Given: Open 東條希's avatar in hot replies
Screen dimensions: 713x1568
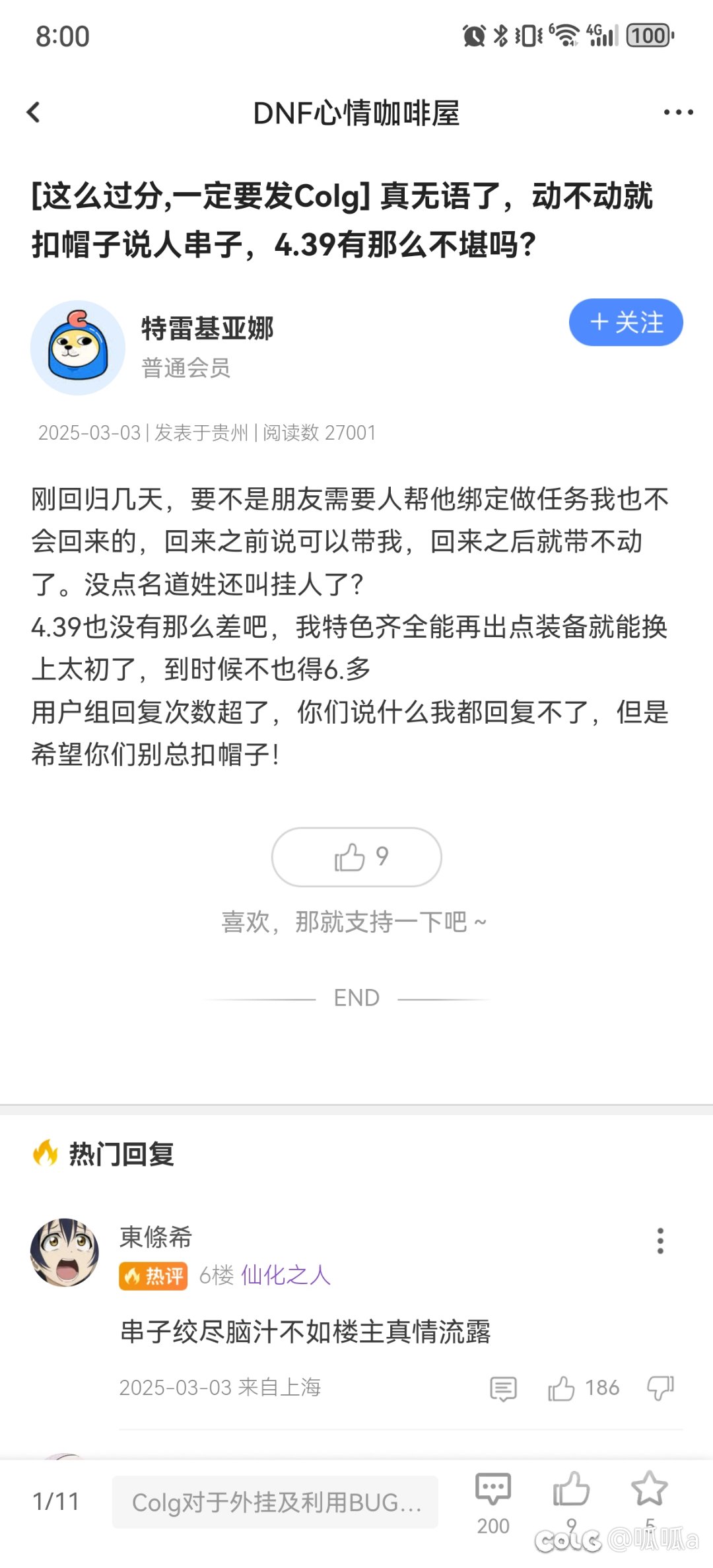Looking at the screenshot, I should coord(65,1252).
